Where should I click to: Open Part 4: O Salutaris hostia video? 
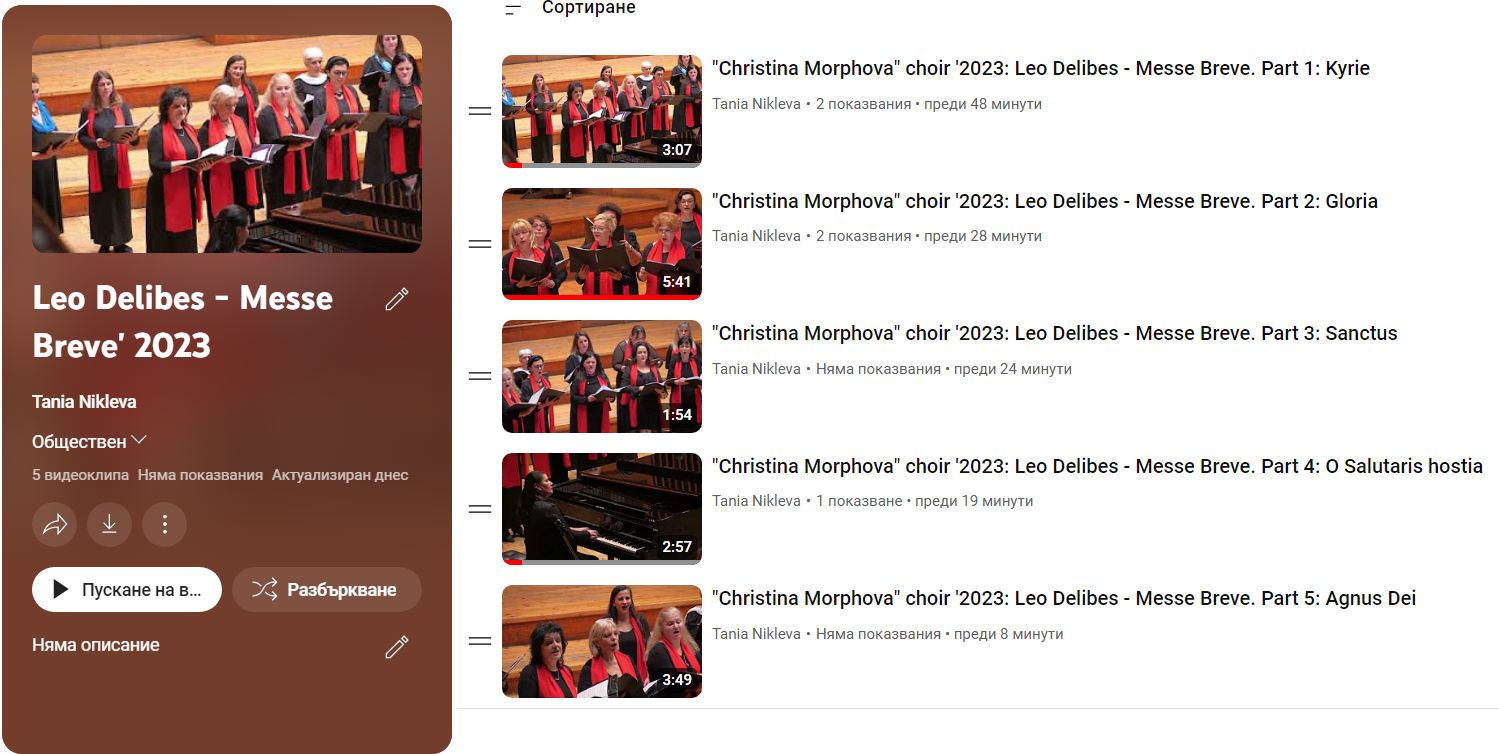pyautogui.click(x=1096, y=466)
